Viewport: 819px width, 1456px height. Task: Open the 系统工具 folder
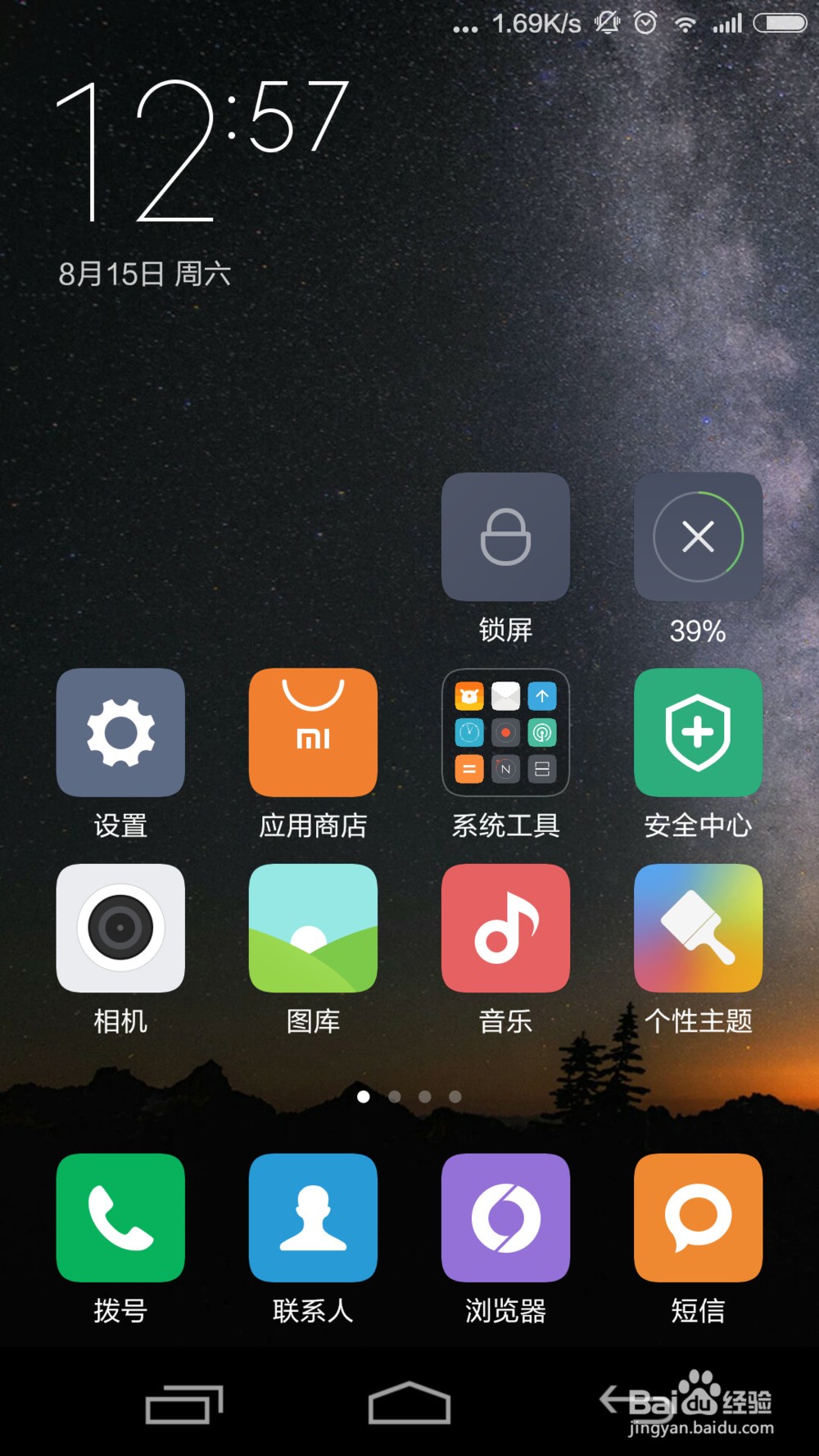click(505, 732)
